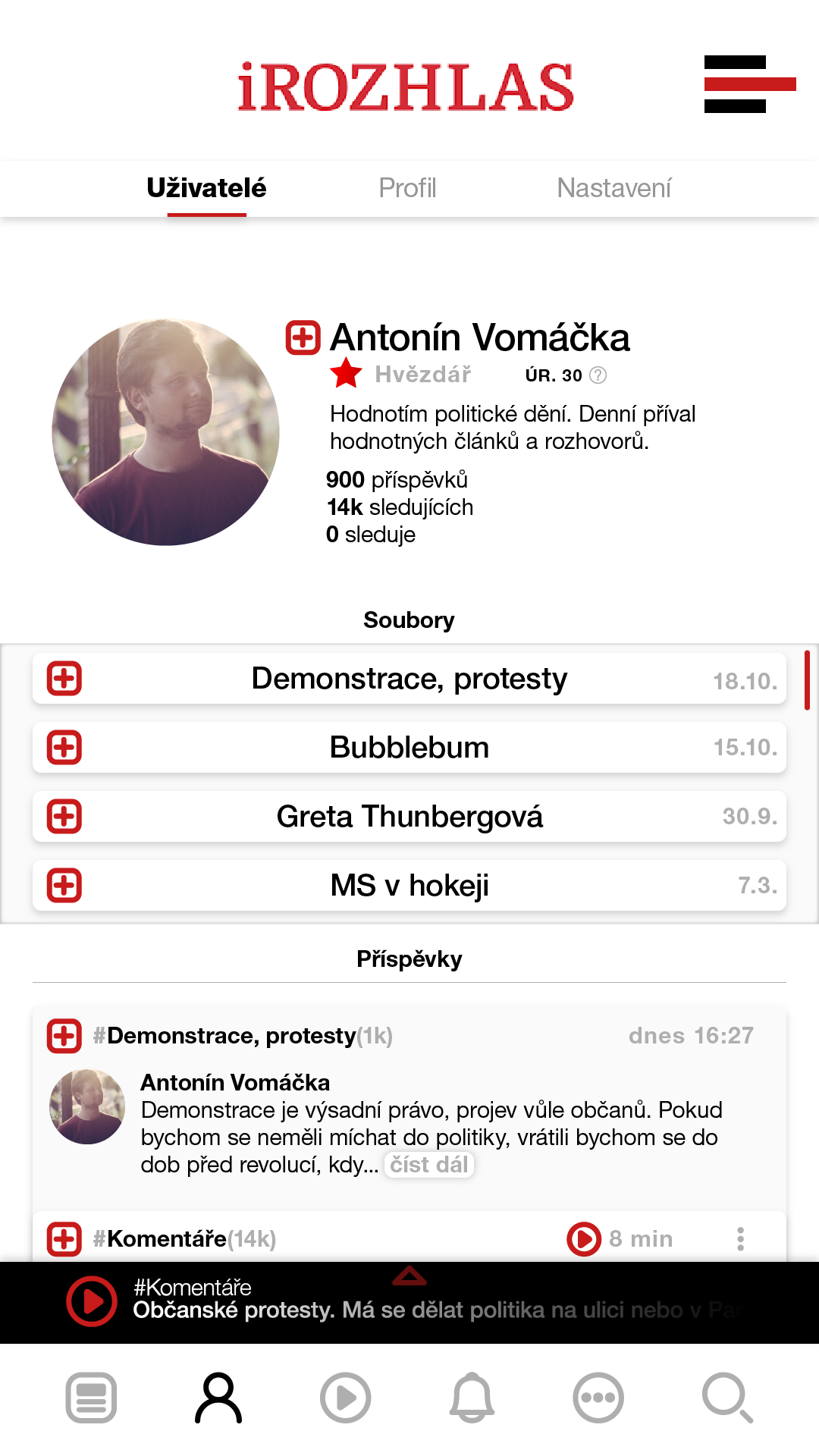
Task: Open the MS v hokeji collection
Action: (409, 886)
